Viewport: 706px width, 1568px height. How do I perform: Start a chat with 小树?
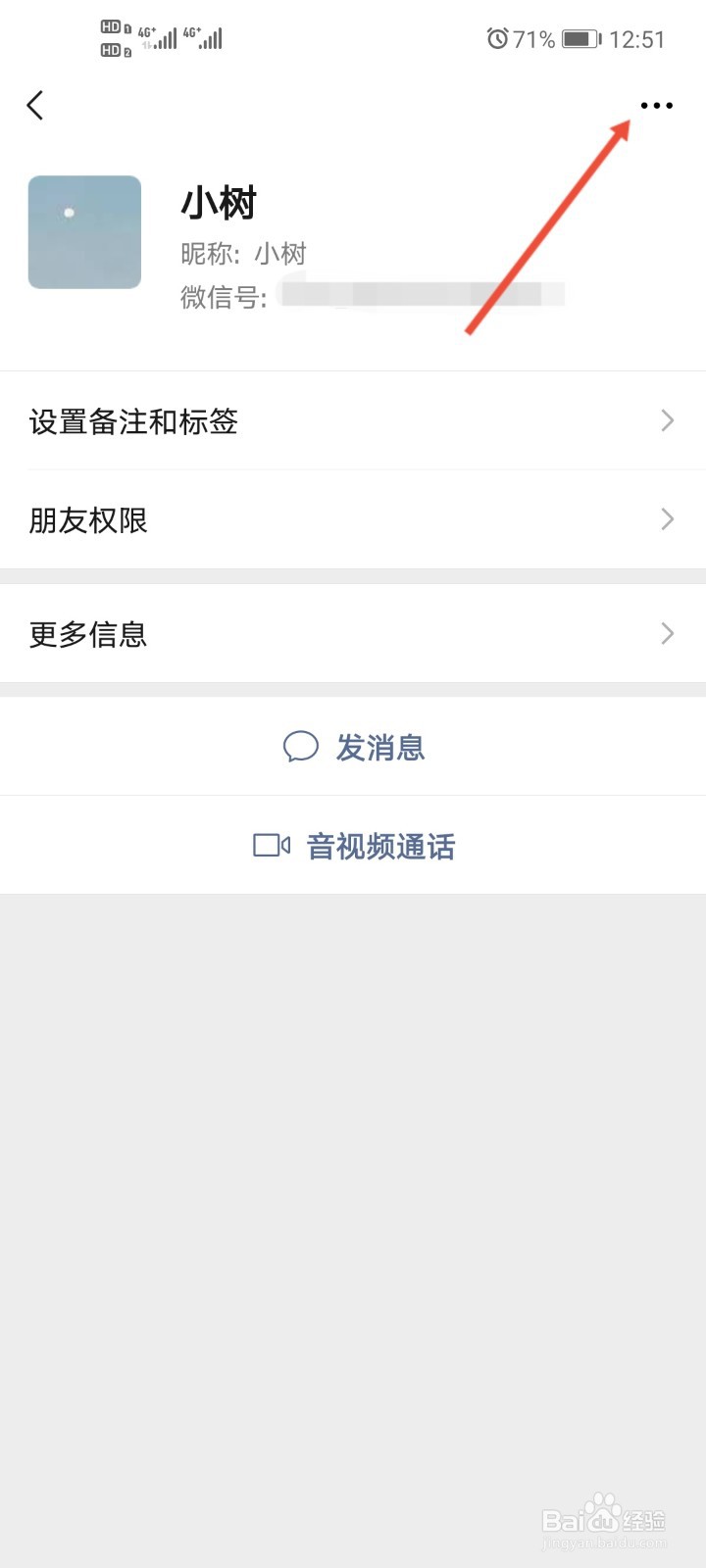click(353, 747)
